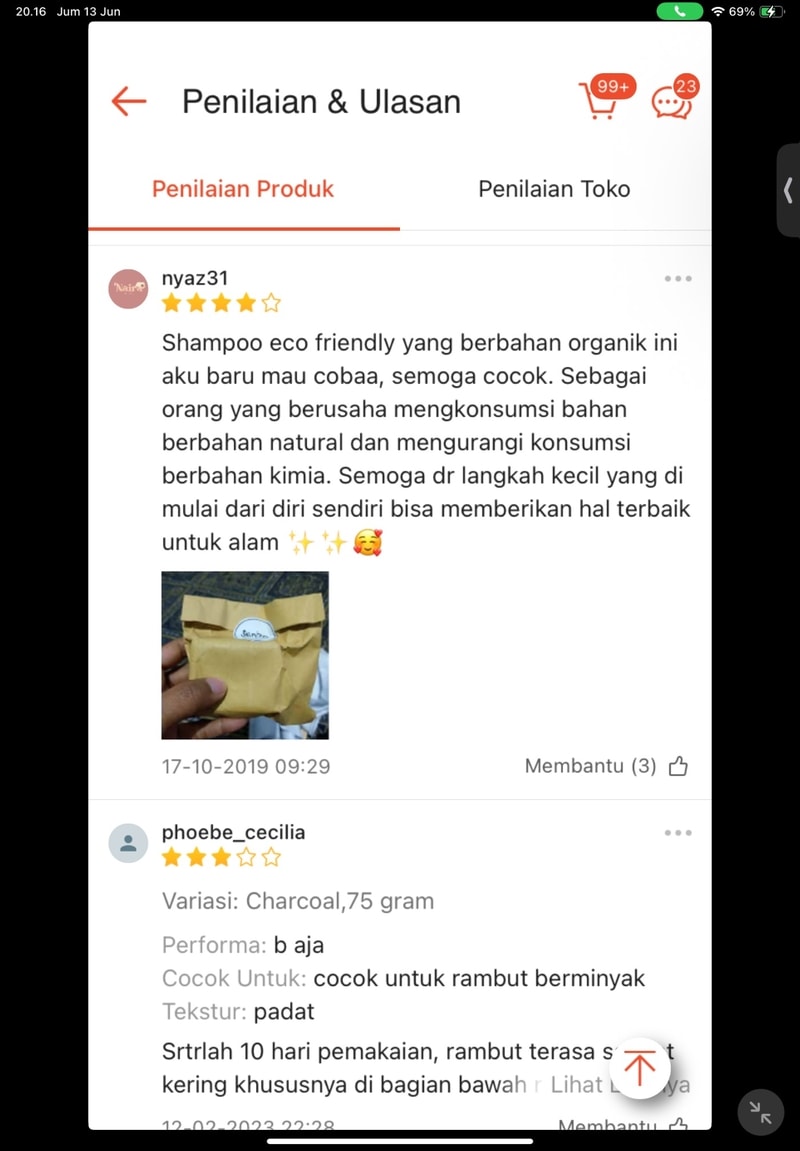Minimize the app window with collapse icon
The image size is (800, 1151).
coord(760,1112)
